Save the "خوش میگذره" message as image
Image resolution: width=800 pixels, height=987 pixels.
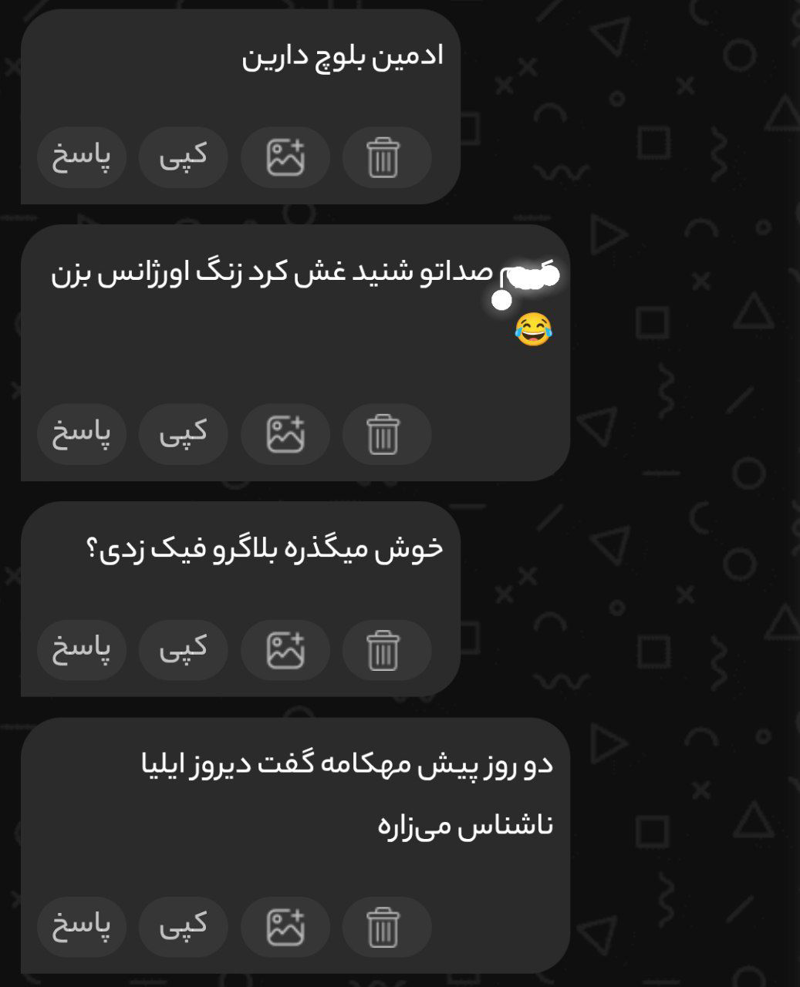(x=285, y=650)
